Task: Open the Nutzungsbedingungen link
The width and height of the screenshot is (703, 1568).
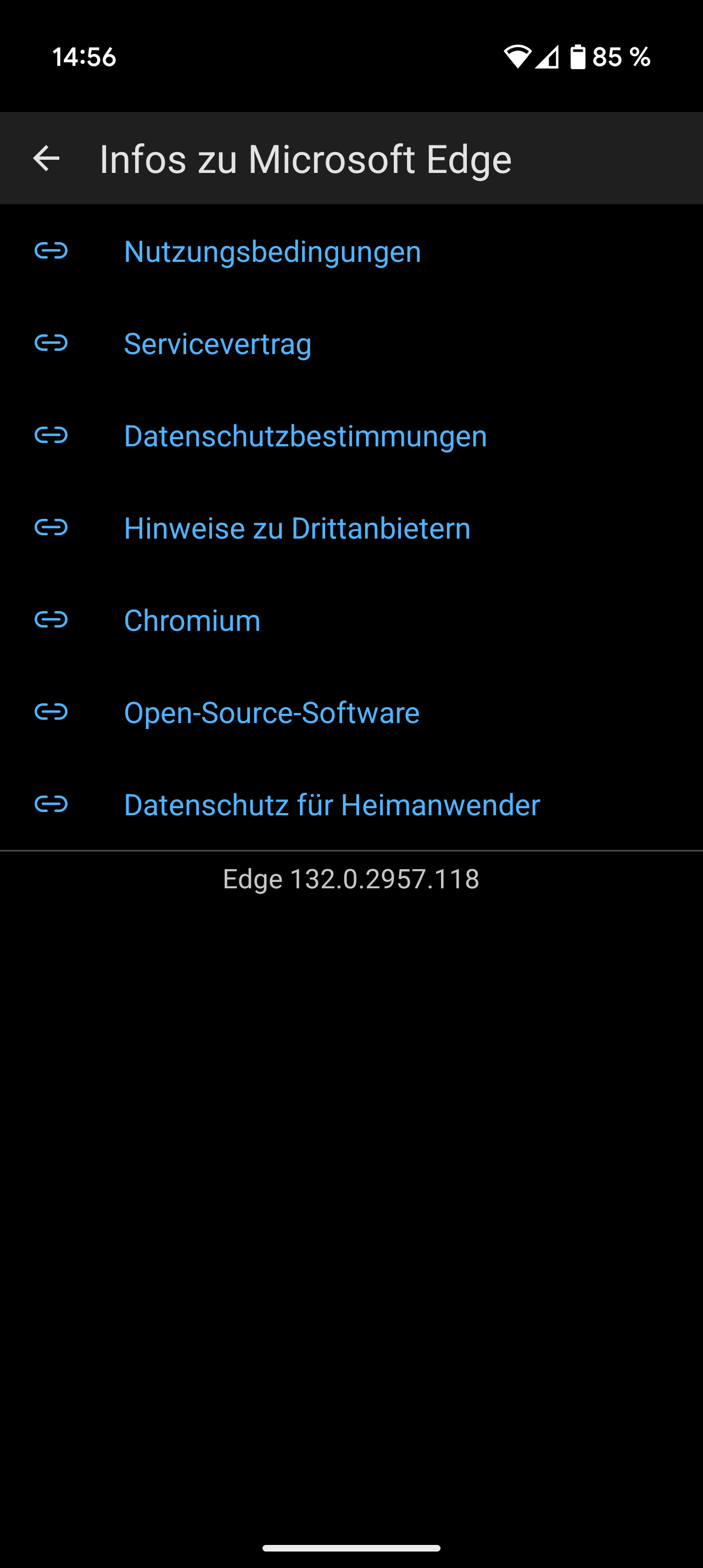Action: coord(272,251)
